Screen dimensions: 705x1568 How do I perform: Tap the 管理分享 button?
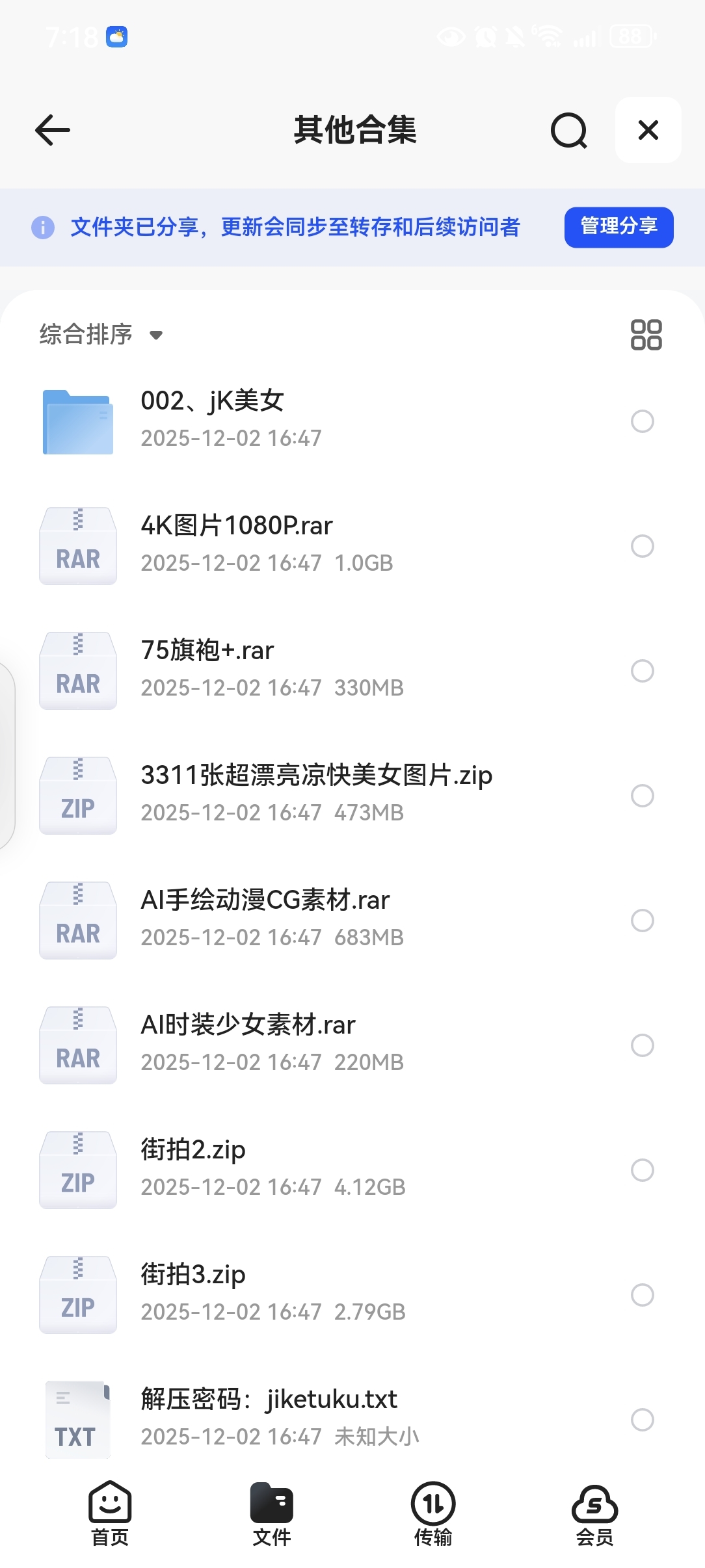[x=619, y=227]
